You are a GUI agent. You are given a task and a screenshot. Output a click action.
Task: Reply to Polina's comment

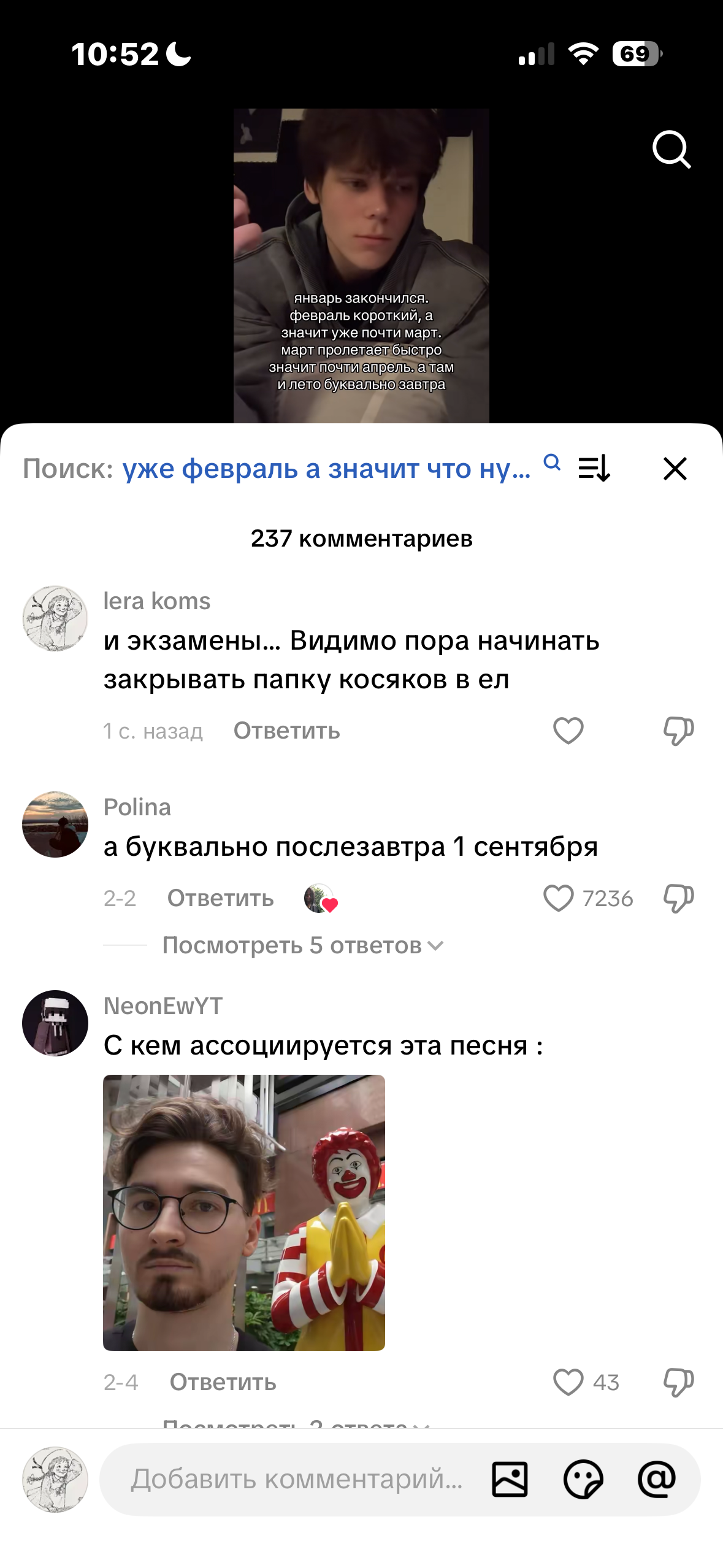click(221, 898)
